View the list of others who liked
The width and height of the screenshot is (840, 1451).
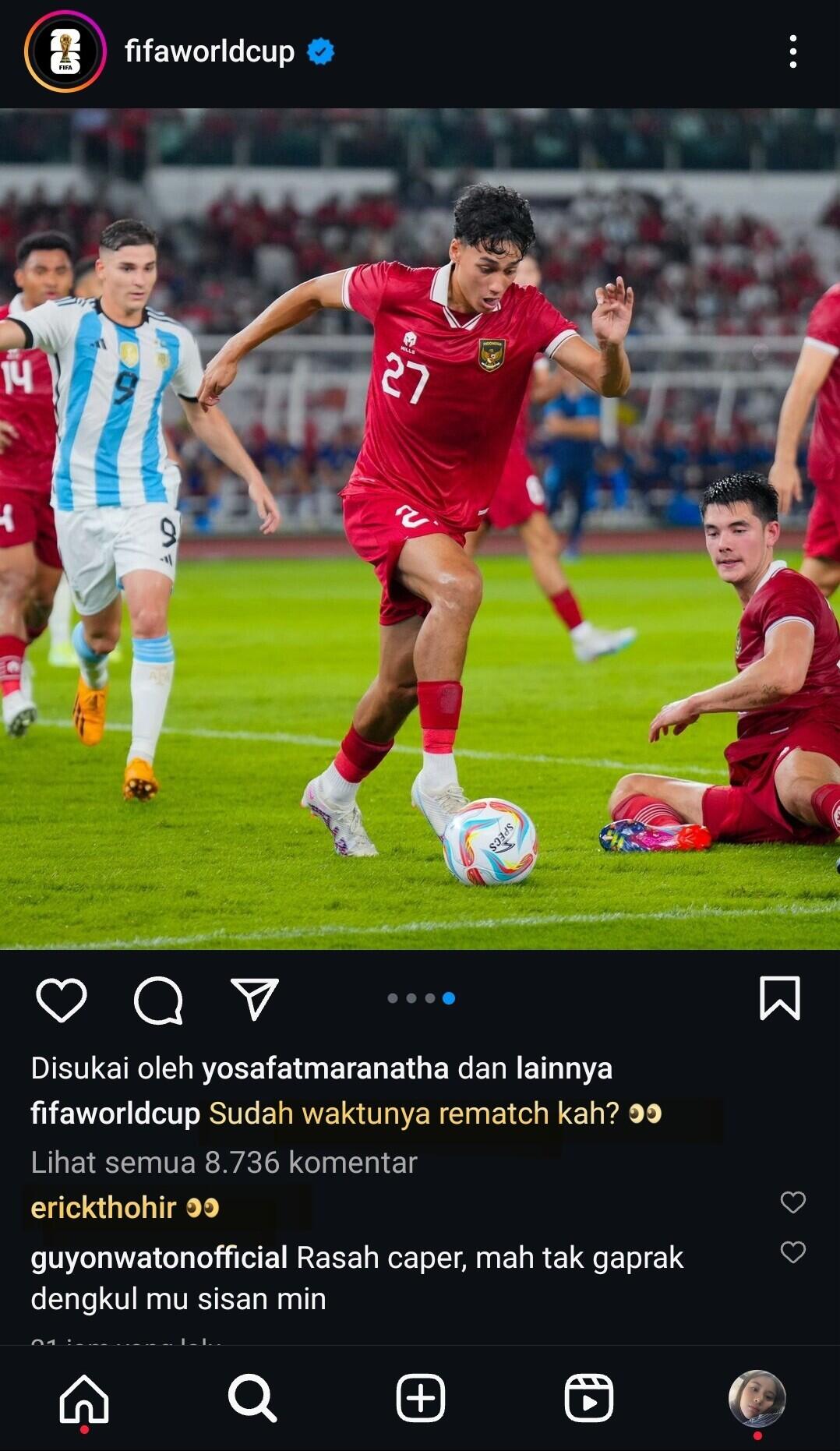click(564, 1068)
